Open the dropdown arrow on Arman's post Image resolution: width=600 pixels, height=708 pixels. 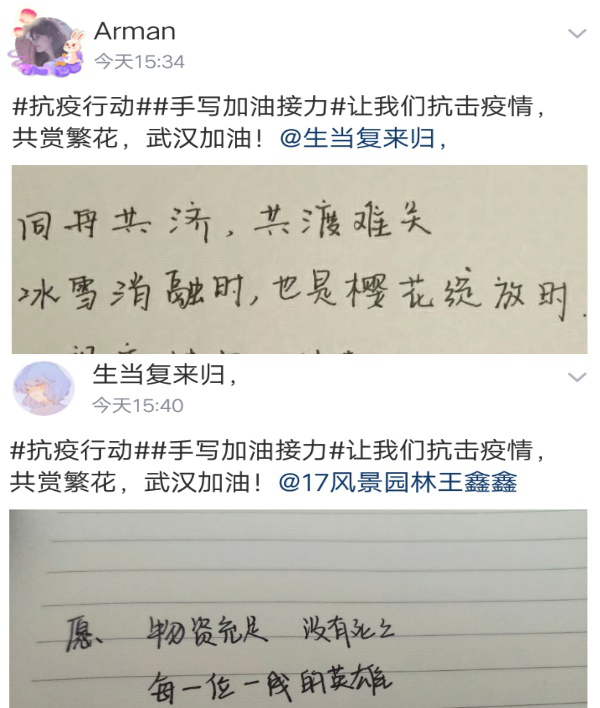(577, 35)
